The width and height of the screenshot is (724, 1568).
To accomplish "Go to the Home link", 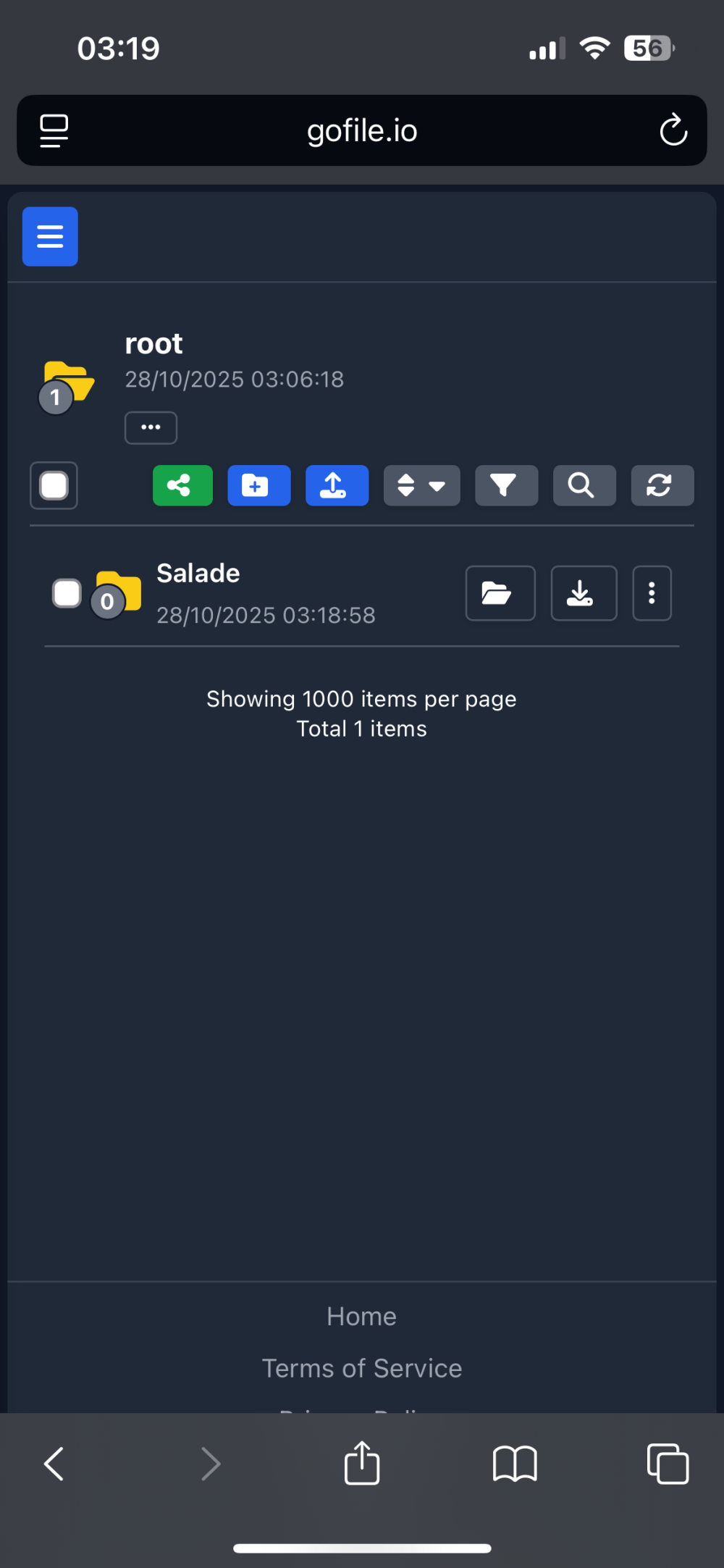I will [x=361, y=1316].
